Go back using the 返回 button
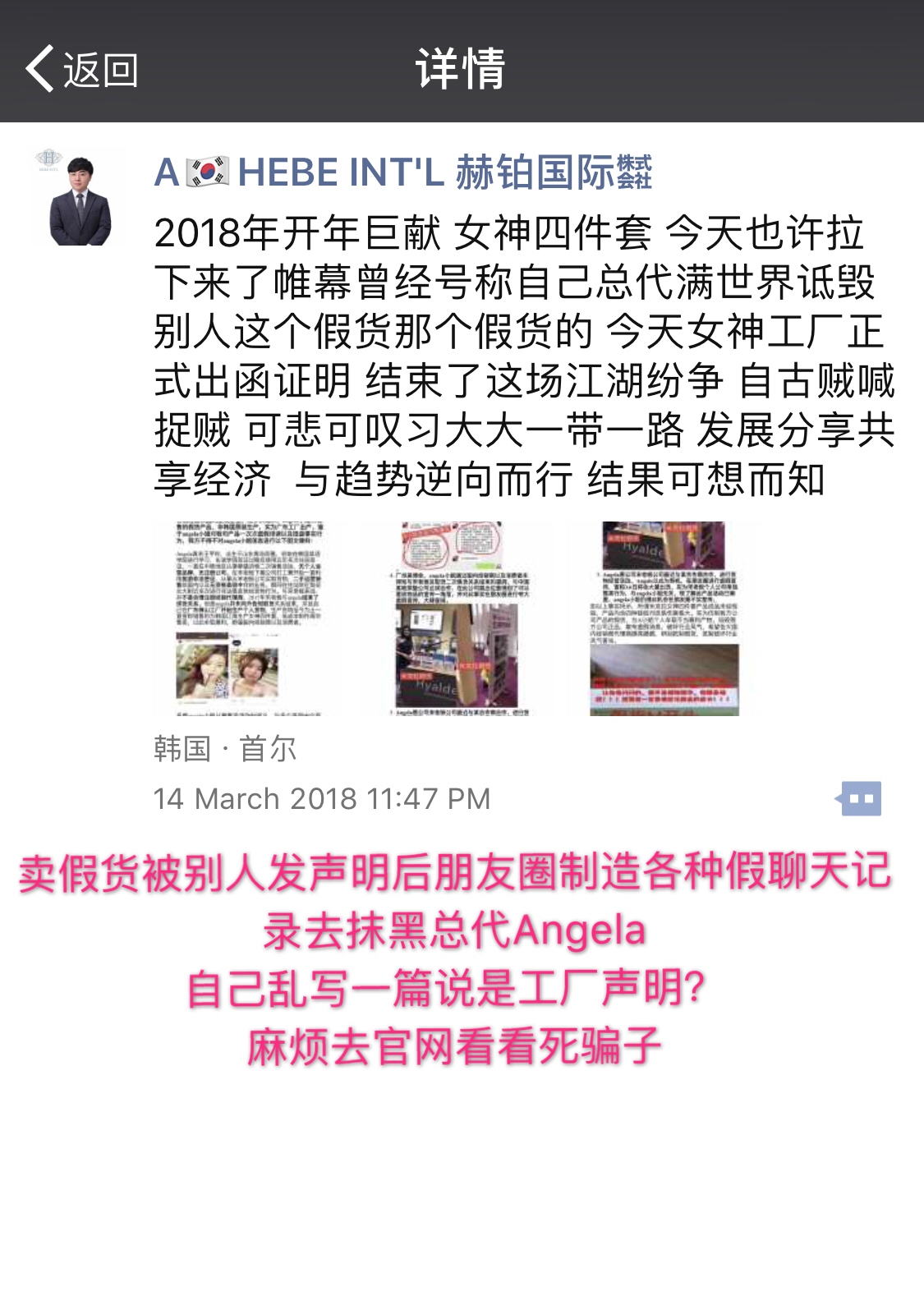Image resolution: width=924 pixels, height=1291 pixels. coord(82,69)
